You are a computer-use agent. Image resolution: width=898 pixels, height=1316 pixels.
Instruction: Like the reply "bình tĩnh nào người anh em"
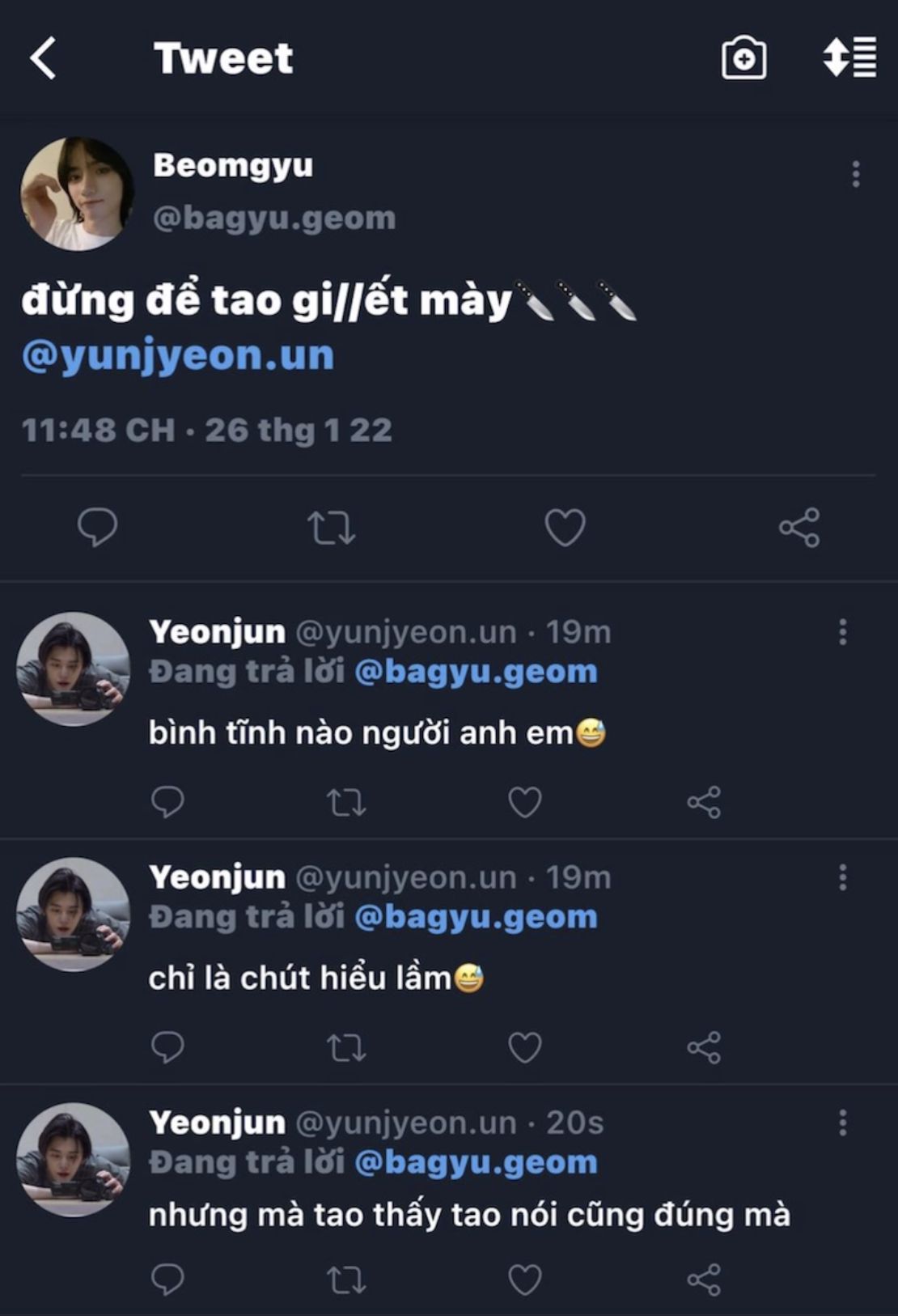[x=524, y=802]
